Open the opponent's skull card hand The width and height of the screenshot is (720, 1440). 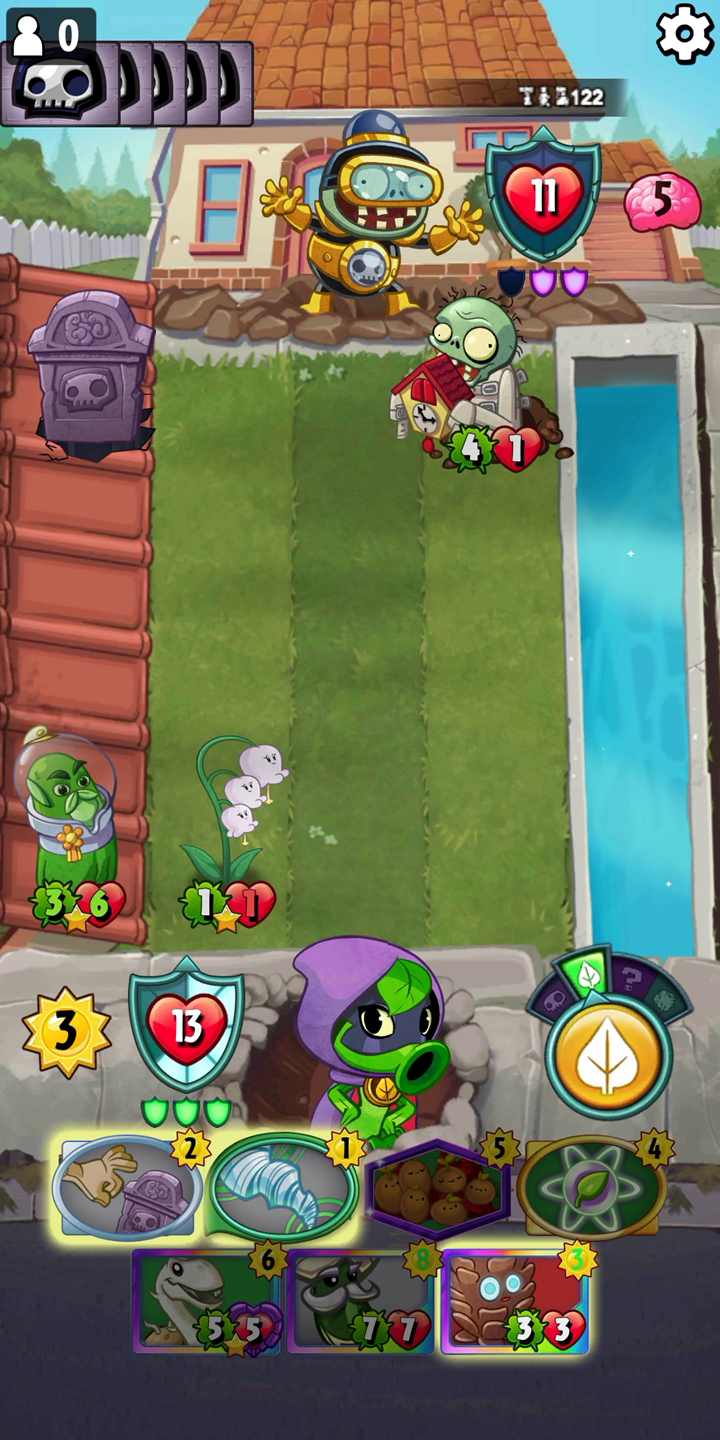coord(127,82)
